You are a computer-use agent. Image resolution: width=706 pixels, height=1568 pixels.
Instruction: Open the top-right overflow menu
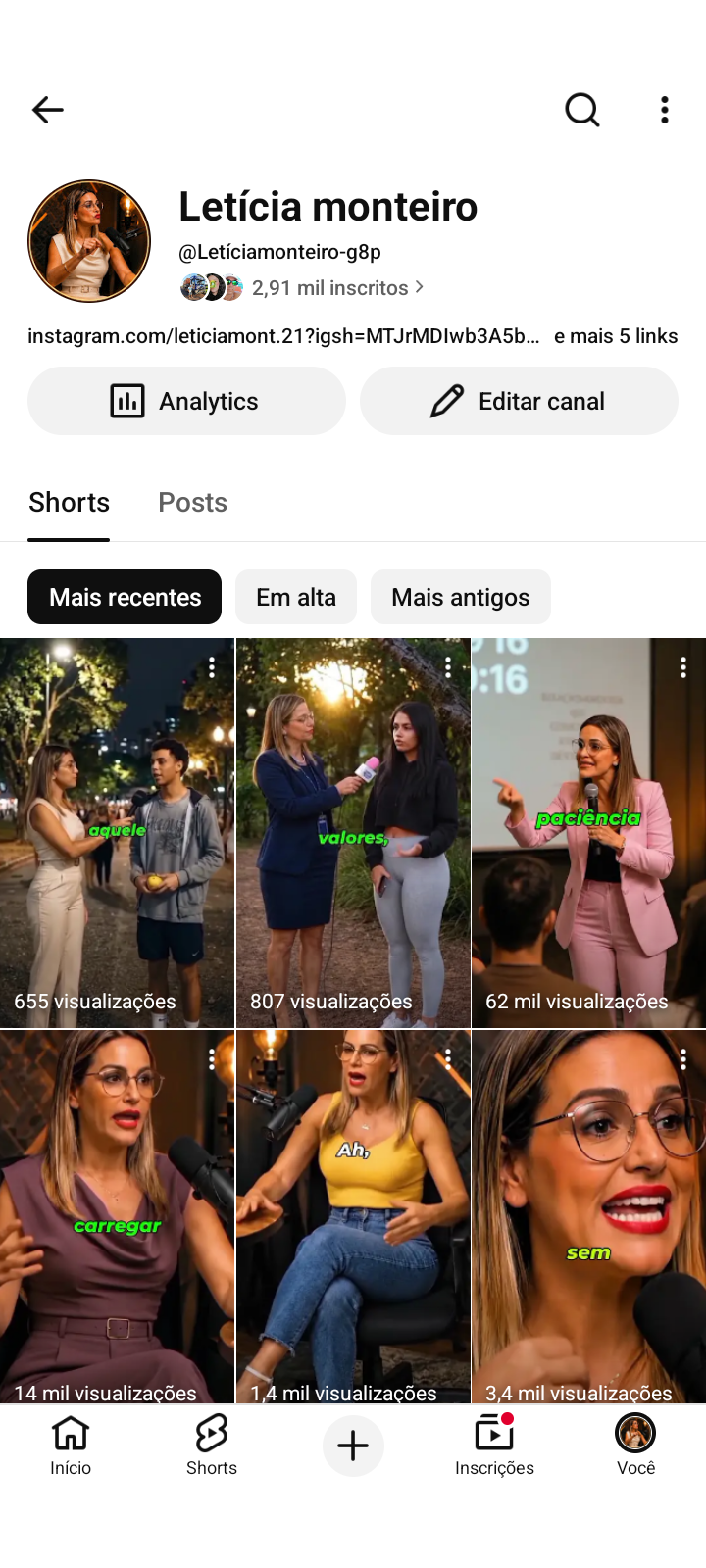point(665,110)
